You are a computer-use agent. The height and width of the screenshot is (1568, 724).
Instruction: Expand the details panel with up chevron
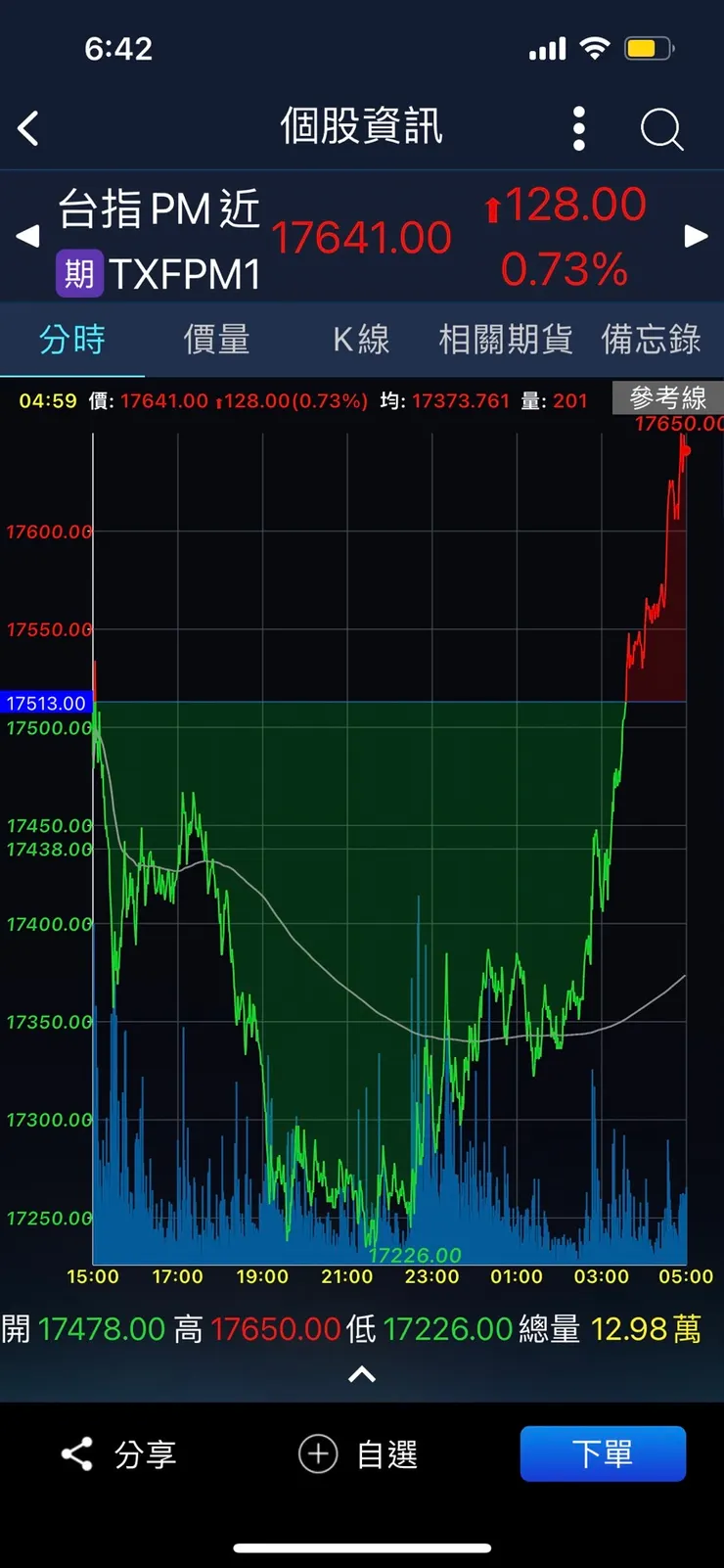pos(362,1375)
